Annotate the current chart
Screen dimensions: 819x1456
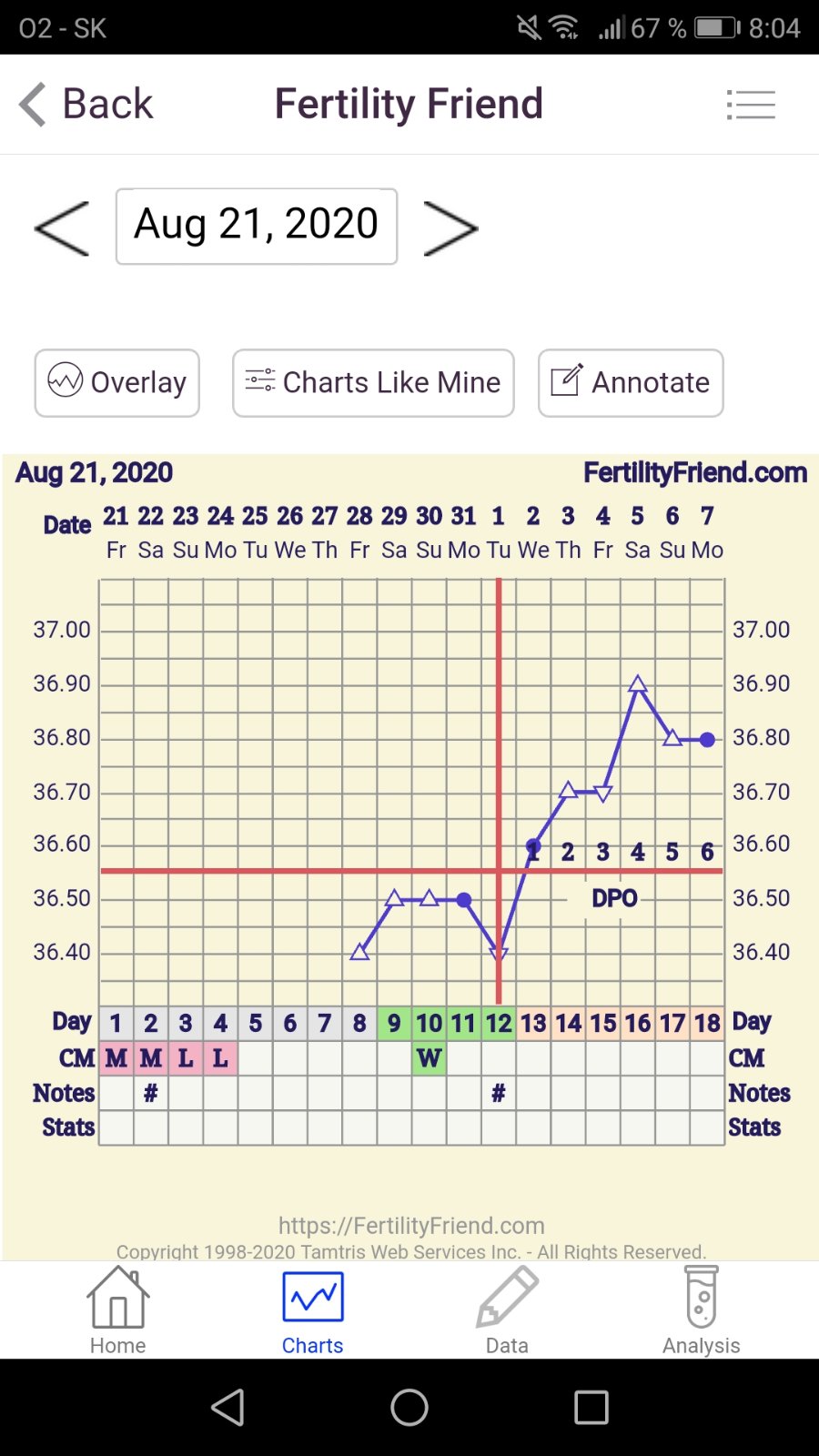(631, 383)
